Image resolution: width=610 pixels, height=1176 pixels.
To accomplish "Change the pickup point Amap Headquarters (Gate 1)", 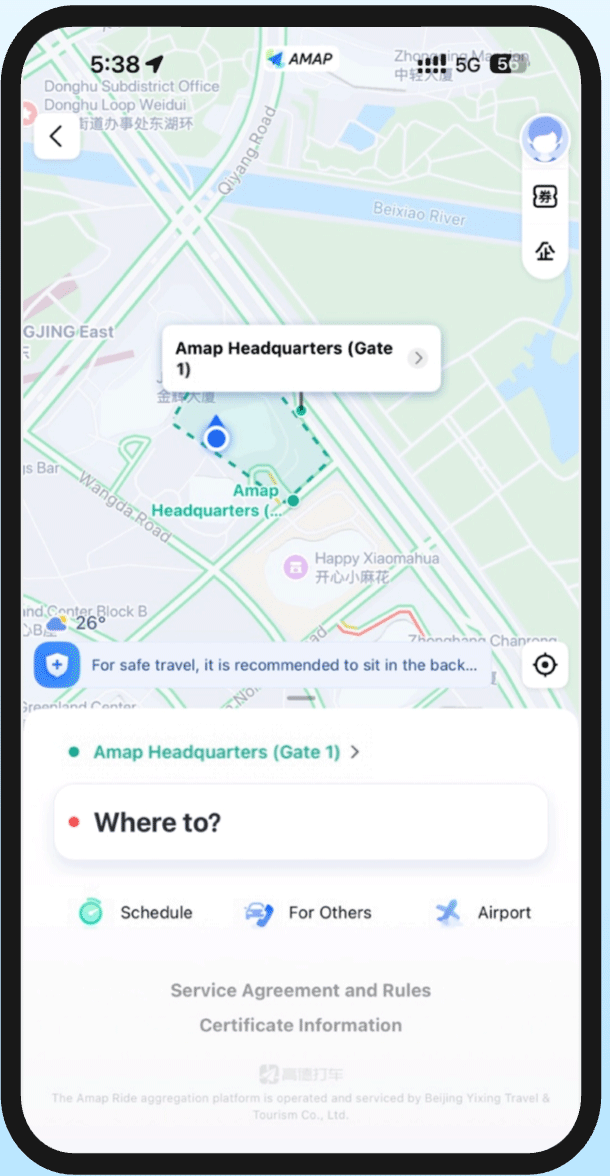I will pos(216,752).
